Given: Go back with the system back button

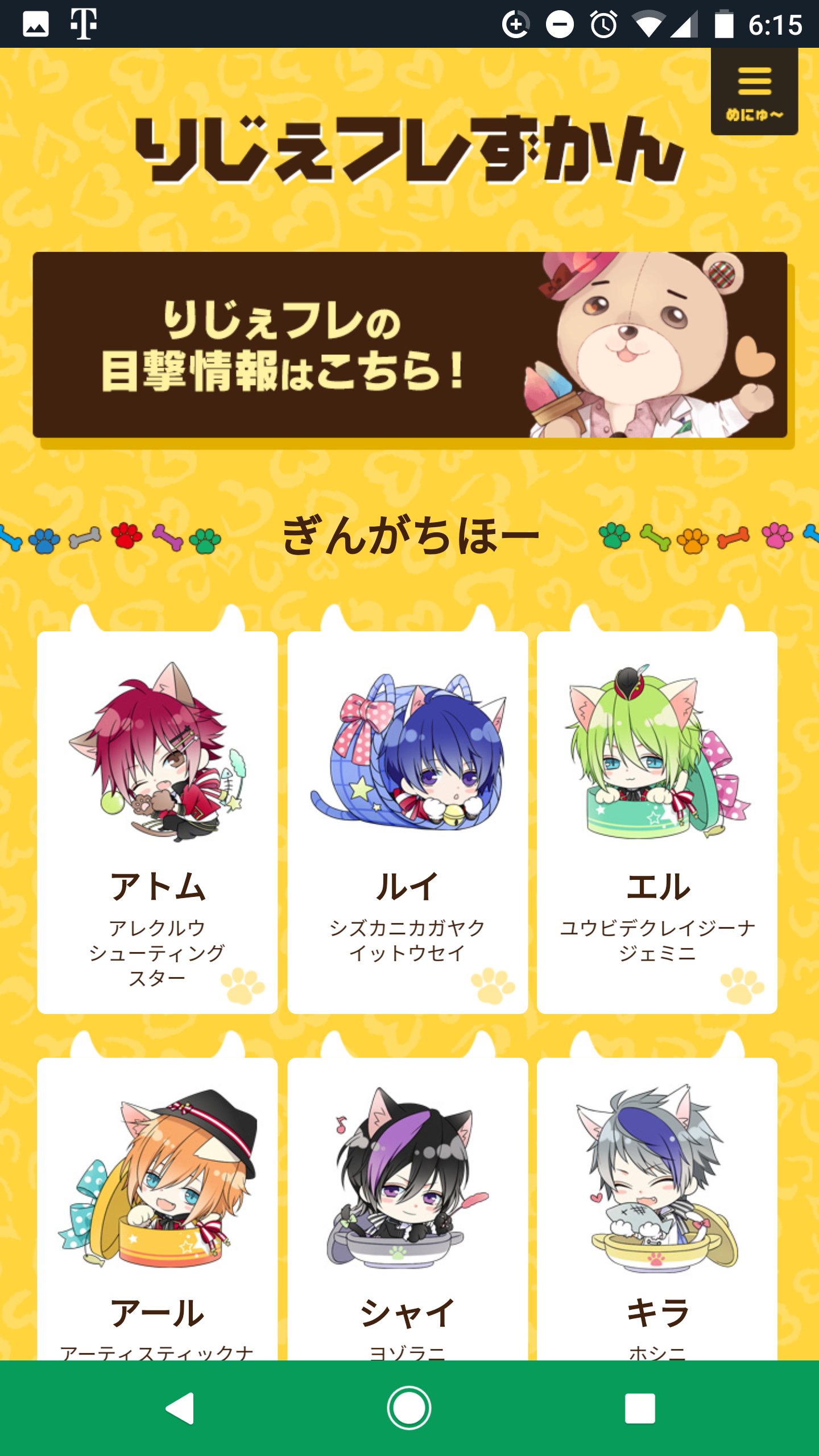Looking at the screenshot, I should pos(180,1408).
